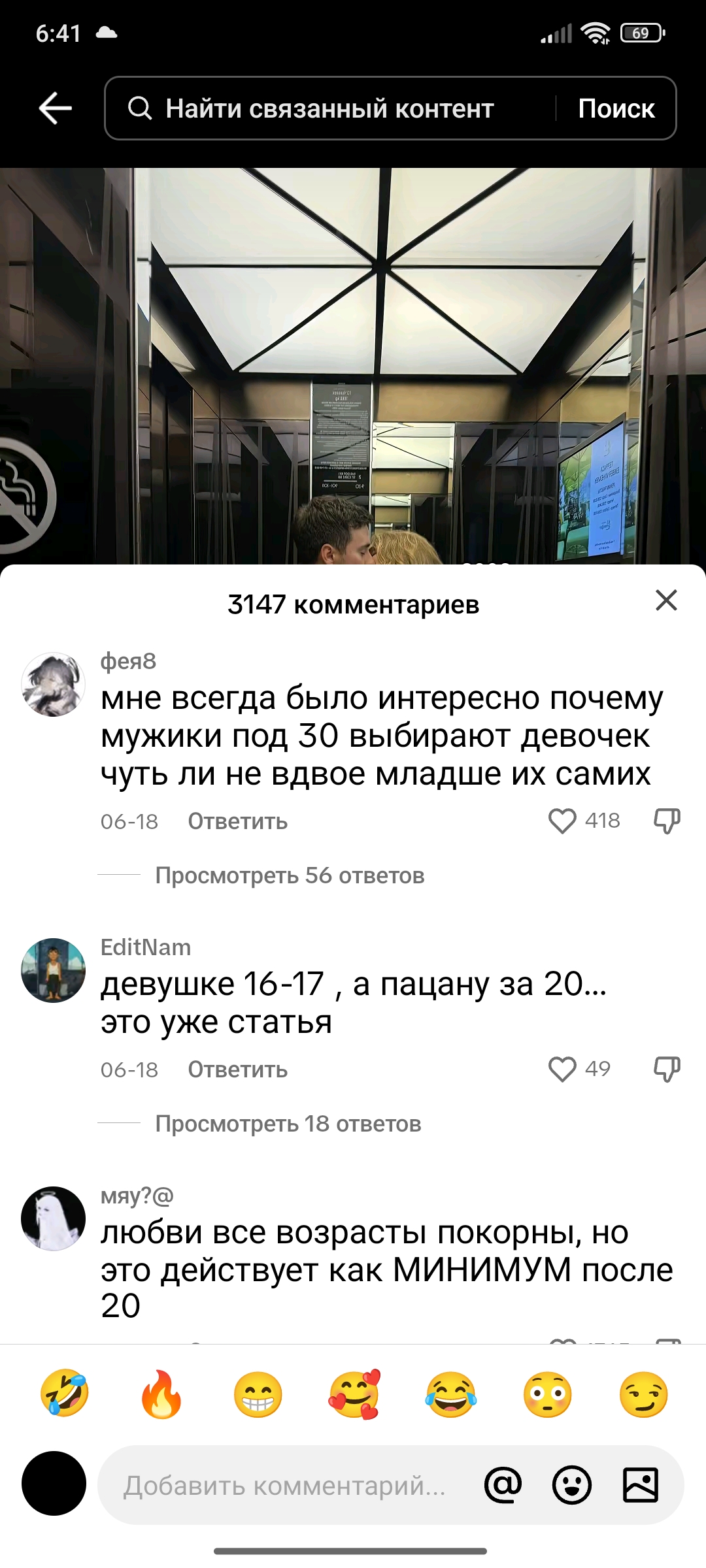This screenshot has height=1568, width=706.
Task: Like EditNam's comment
Action: [562, 1070]
